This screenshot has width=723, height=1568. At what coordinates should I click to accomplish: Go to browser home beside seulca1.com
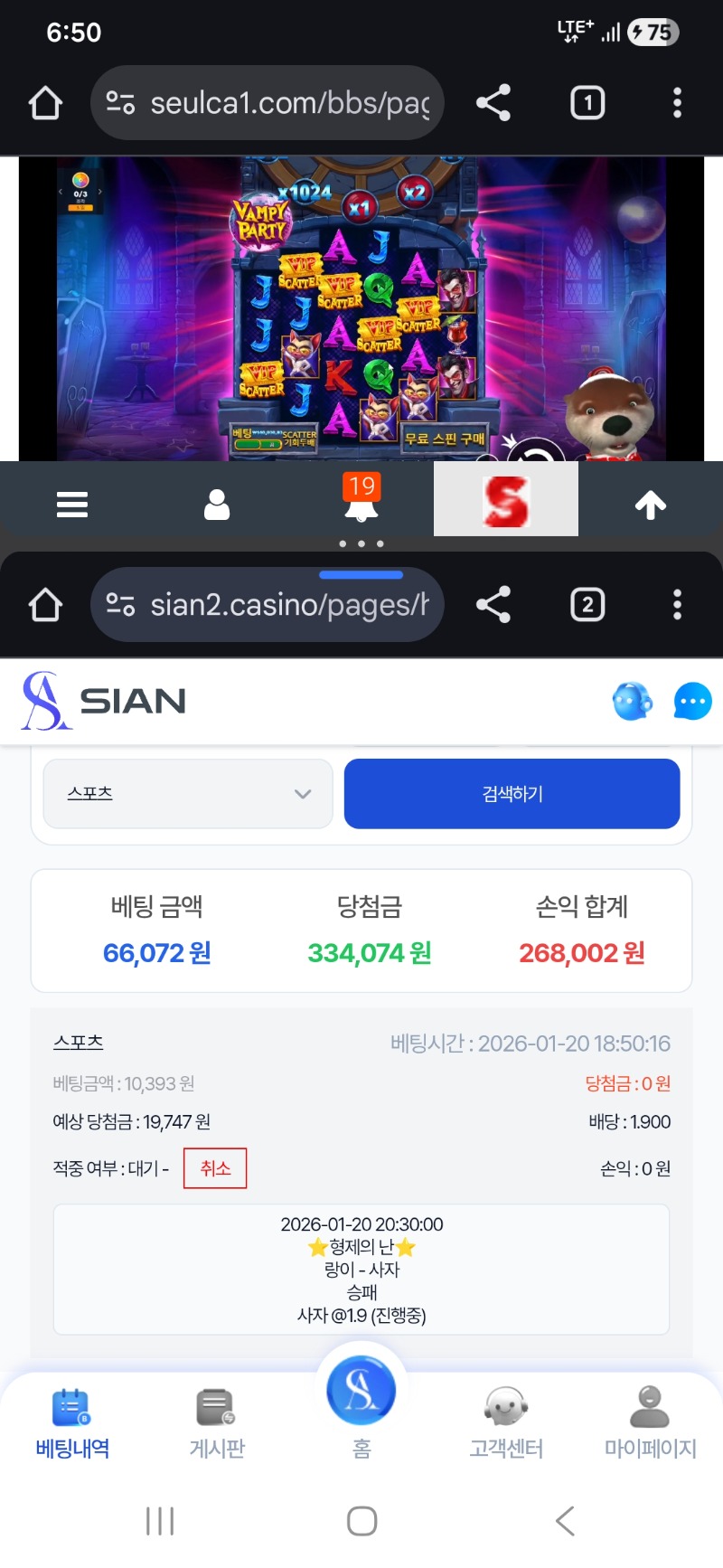pyautogui.click(x=45, y=103)
